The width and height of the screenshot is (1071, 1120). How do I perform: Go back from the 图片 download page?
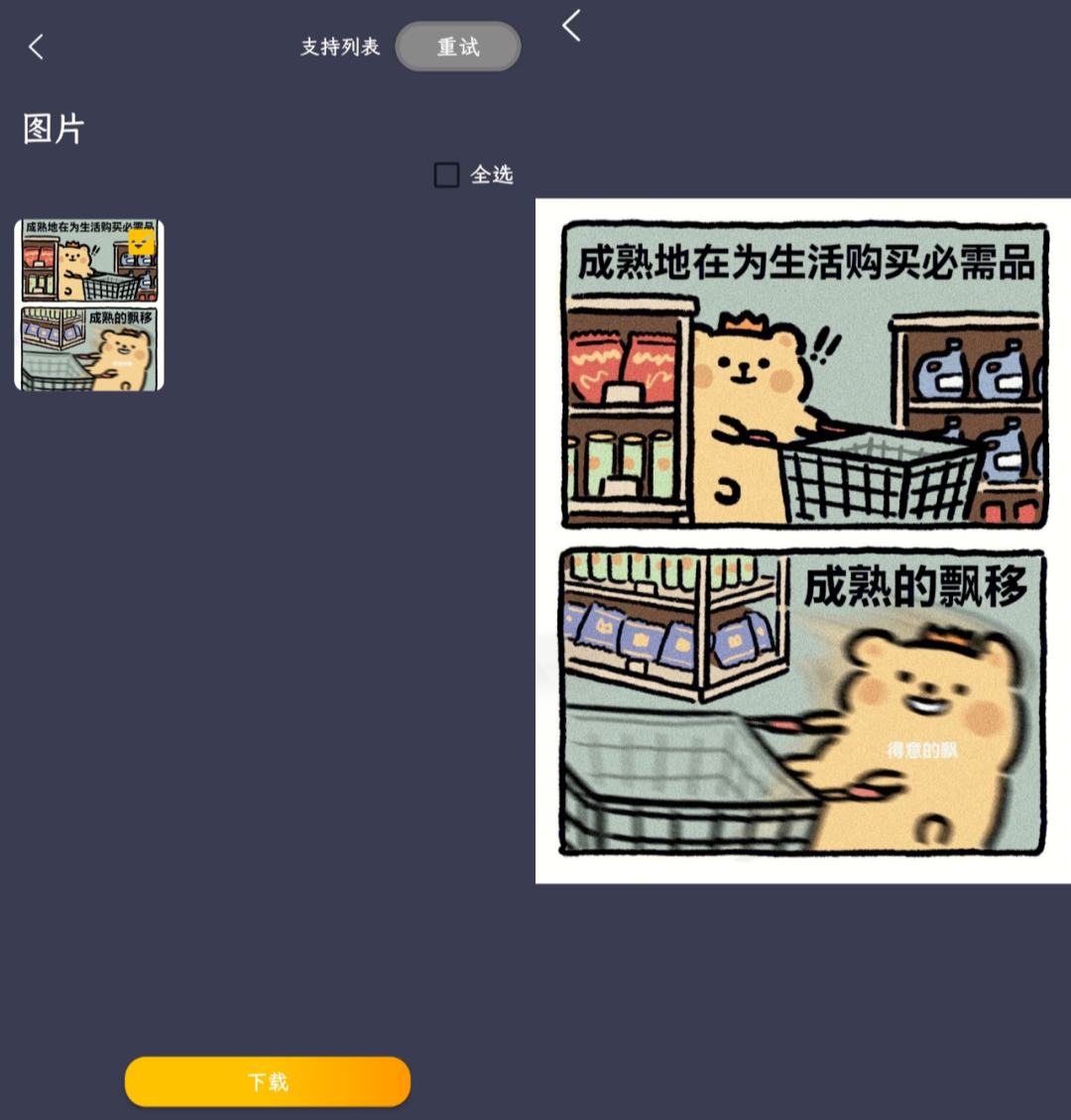(37, 47)
